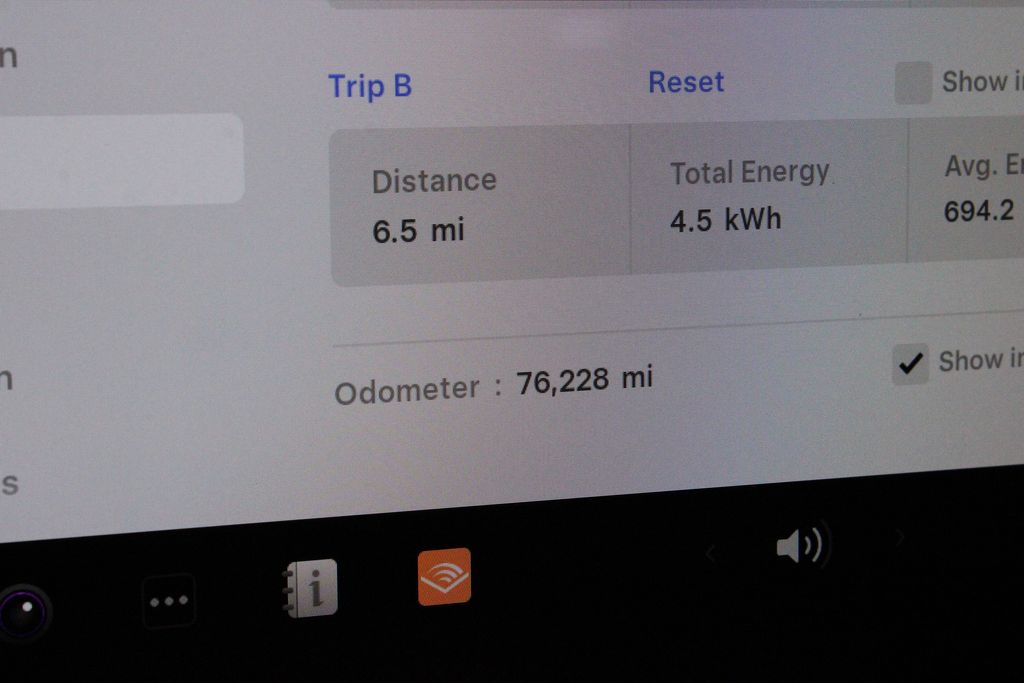Launch the Audible app
The width and height of the screenshot is (1024, 683).
444,576
